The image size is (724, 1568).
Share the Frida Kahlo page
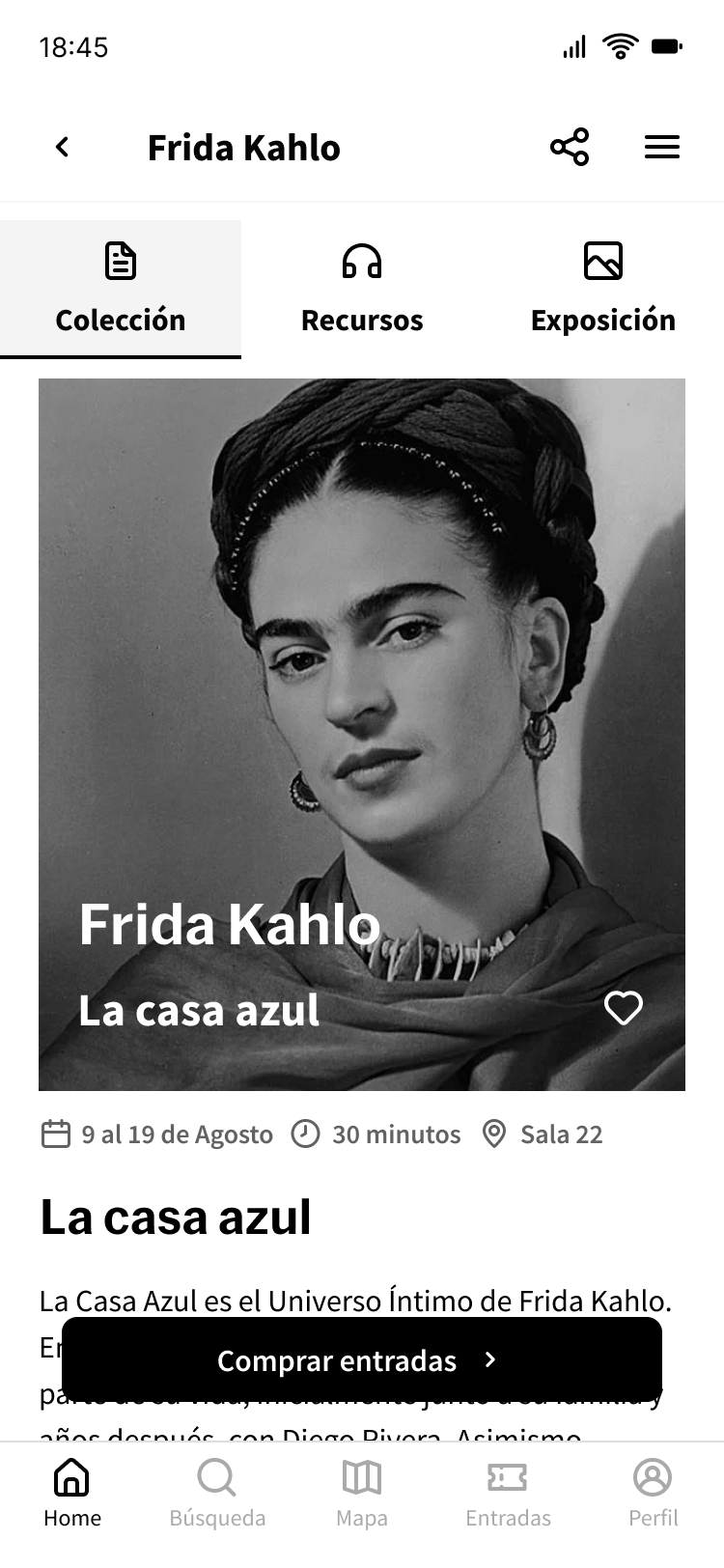(570, 147)
